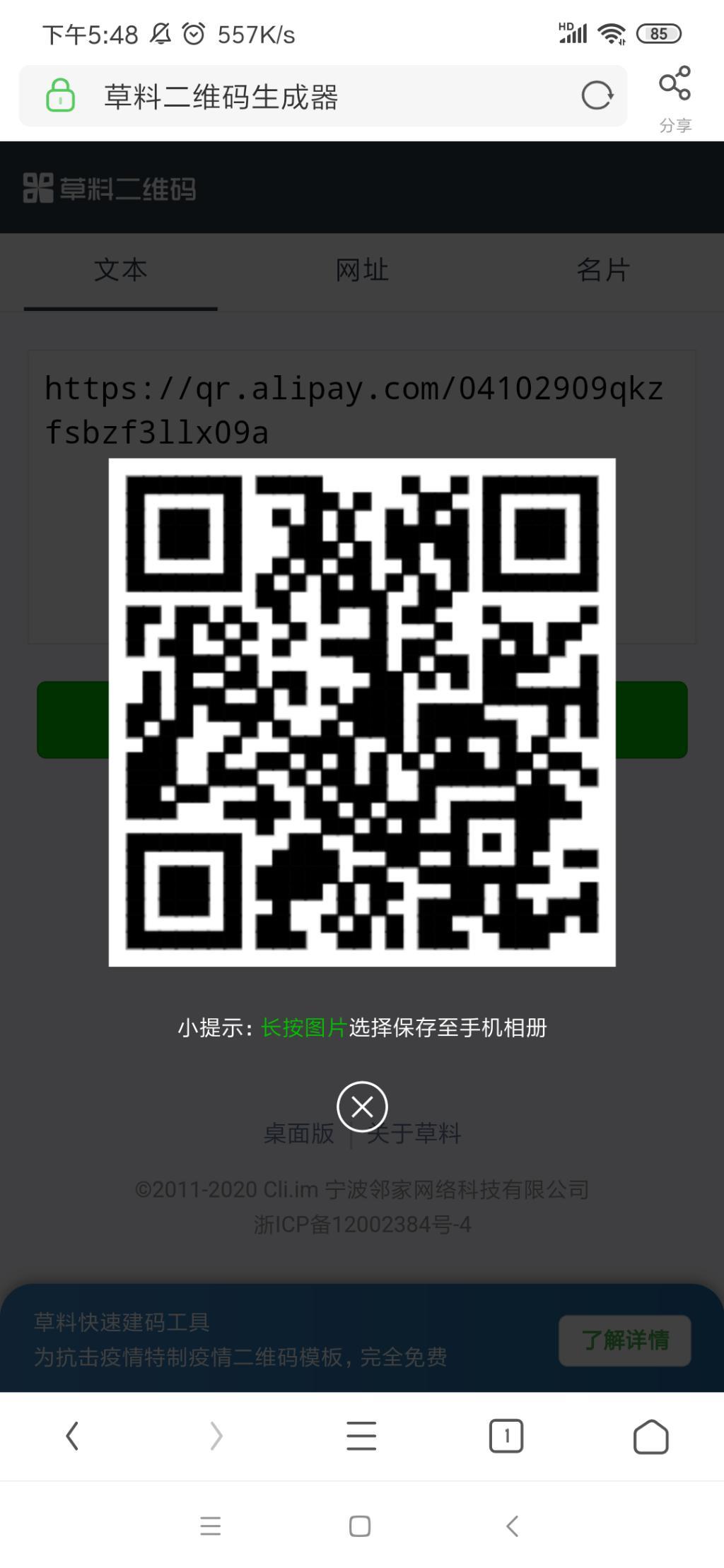Tap the system home button

coord(360,1526)
